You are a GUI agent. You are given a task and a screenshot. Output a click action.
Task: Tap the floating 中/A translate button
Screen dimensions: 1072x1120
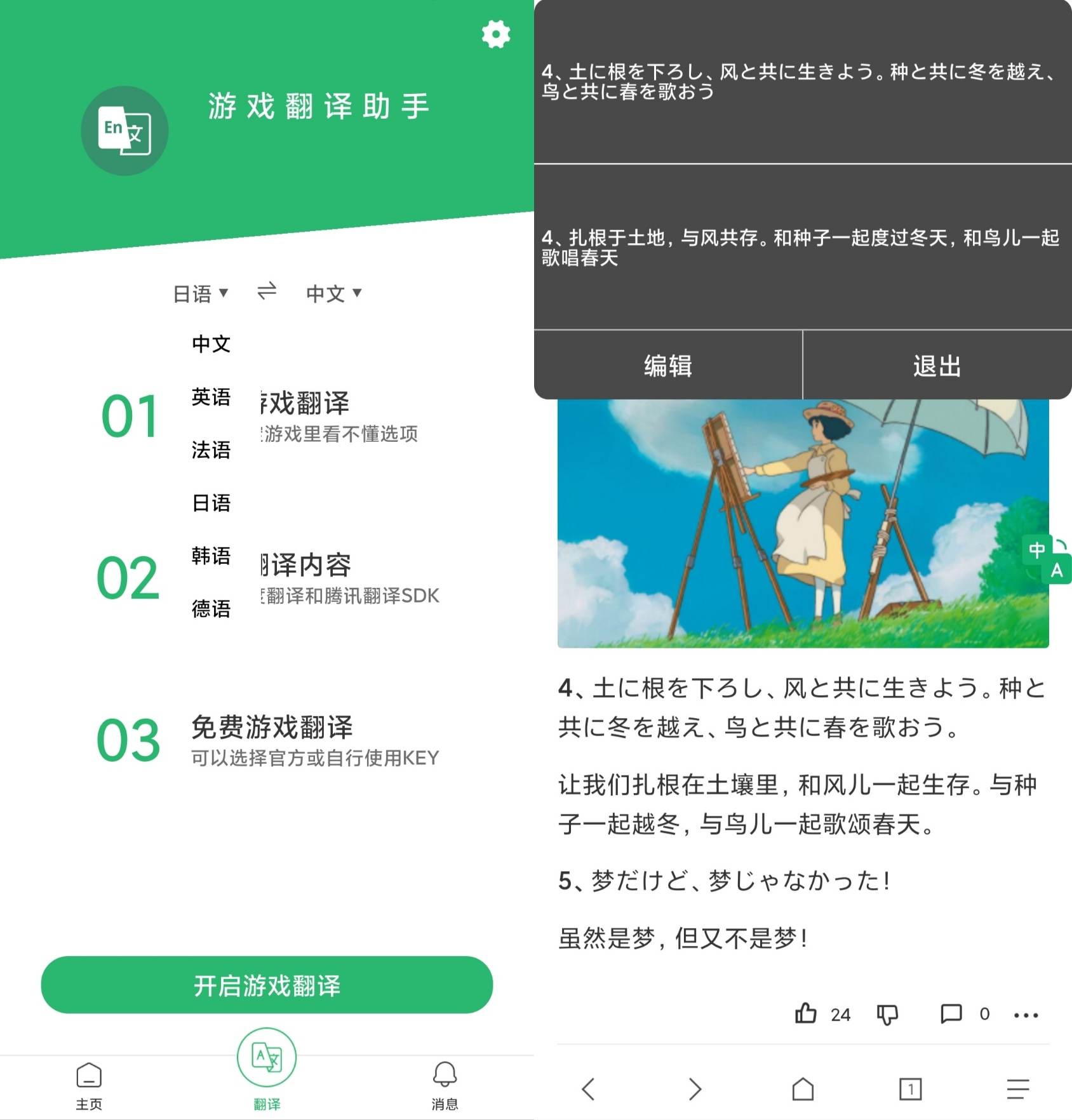coord(1047,559)
